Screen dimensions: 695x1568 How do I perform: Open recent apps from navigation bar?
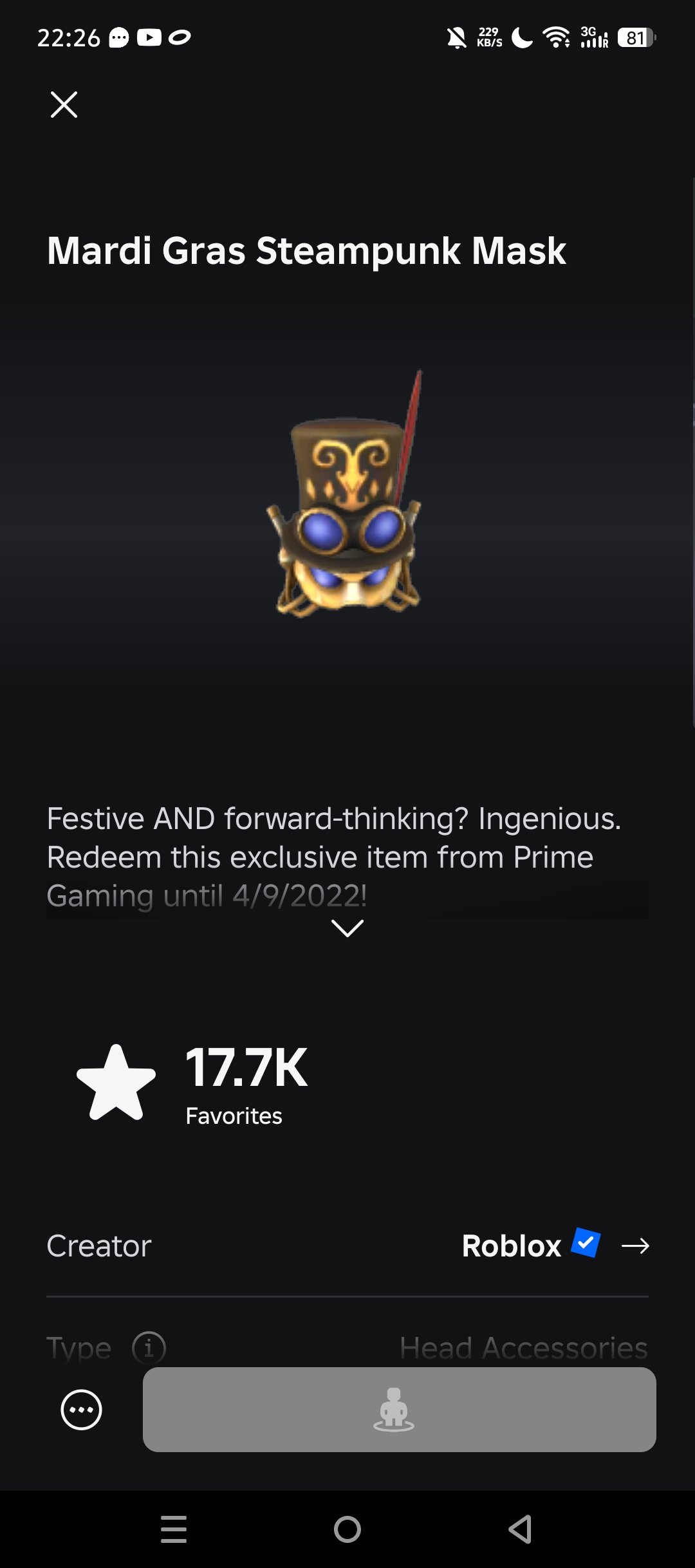[x=174, y=1529]
